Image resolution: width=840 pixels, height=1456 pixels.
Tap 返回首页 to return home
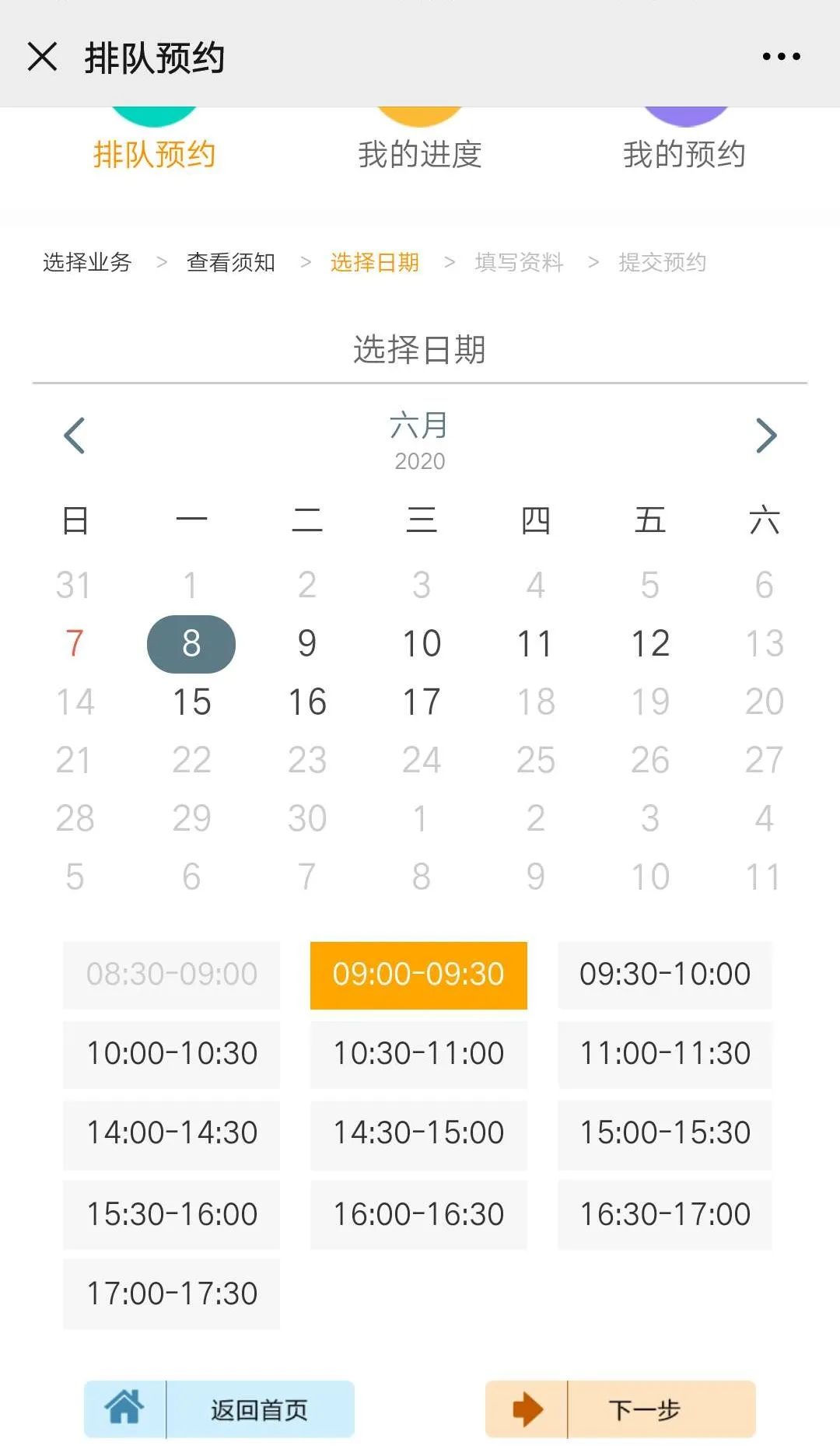[x=219, y=1409]
